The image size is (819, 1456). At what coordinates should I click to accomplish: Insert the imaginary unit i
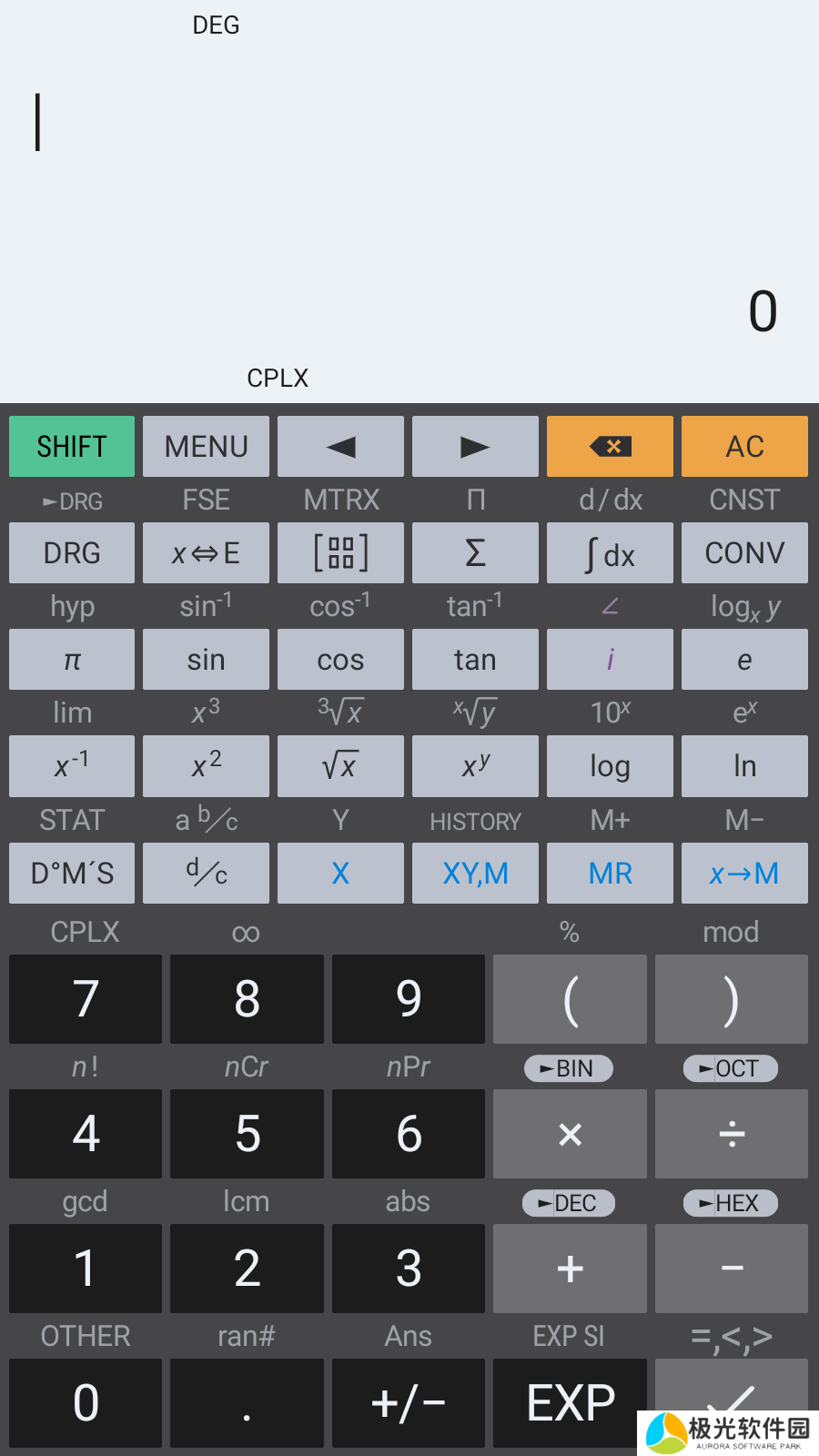tap(610, 659)
